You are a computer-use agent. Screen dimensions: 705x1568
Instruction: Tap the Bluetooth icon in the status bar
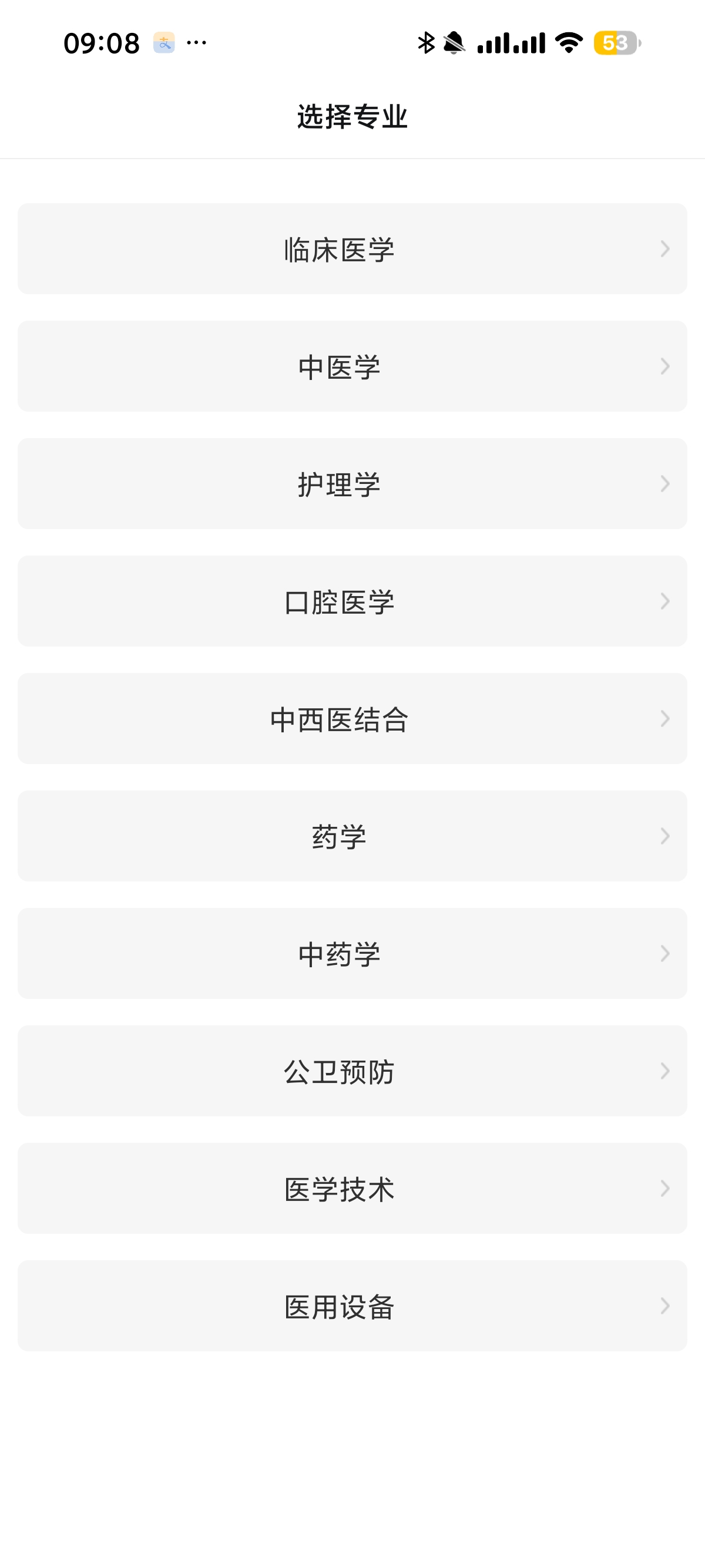click(x=426, y=43)
